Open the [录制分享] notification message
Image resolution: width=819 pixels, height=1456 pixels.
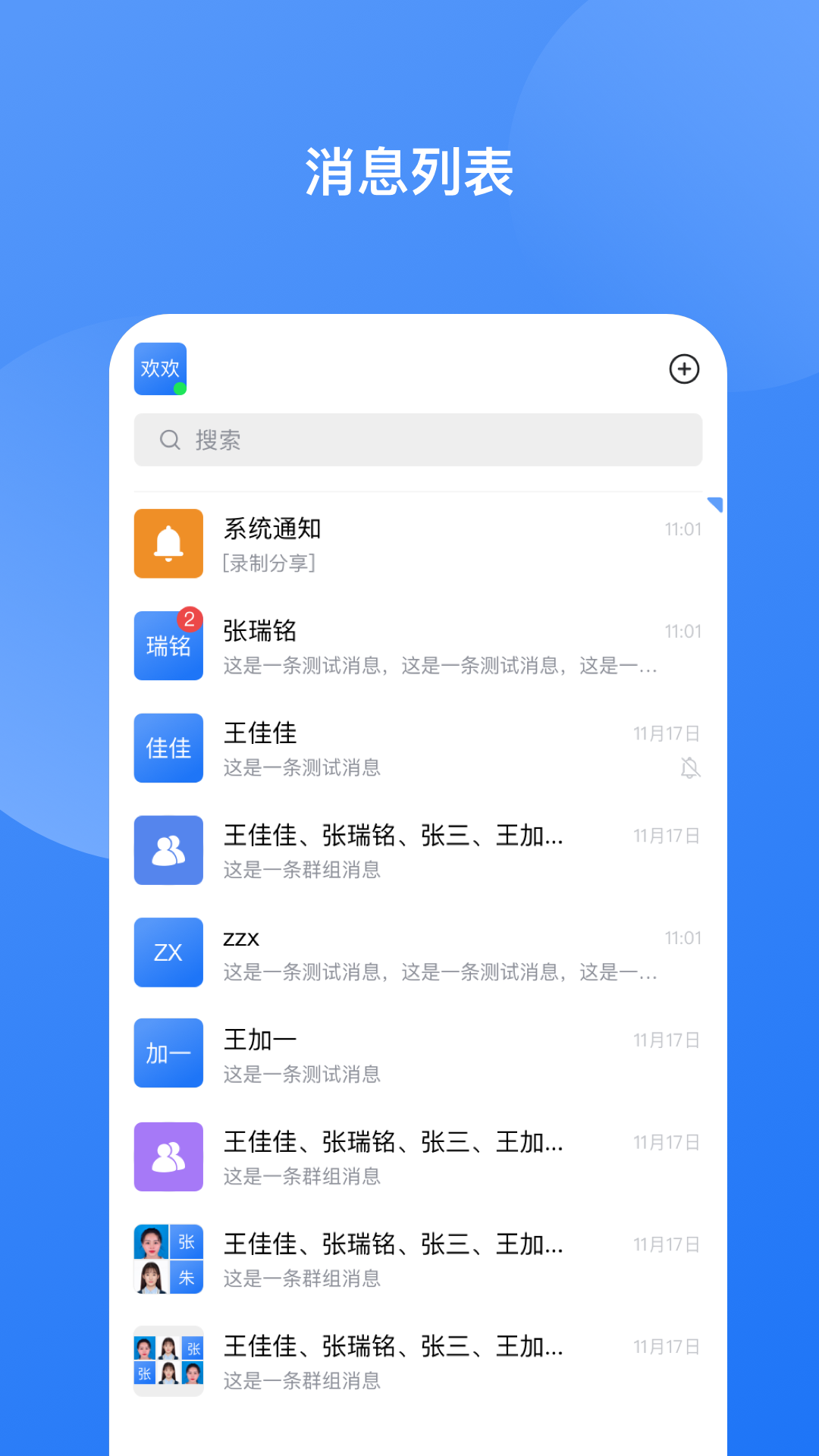pyautogui.click(x=269, y=563)
